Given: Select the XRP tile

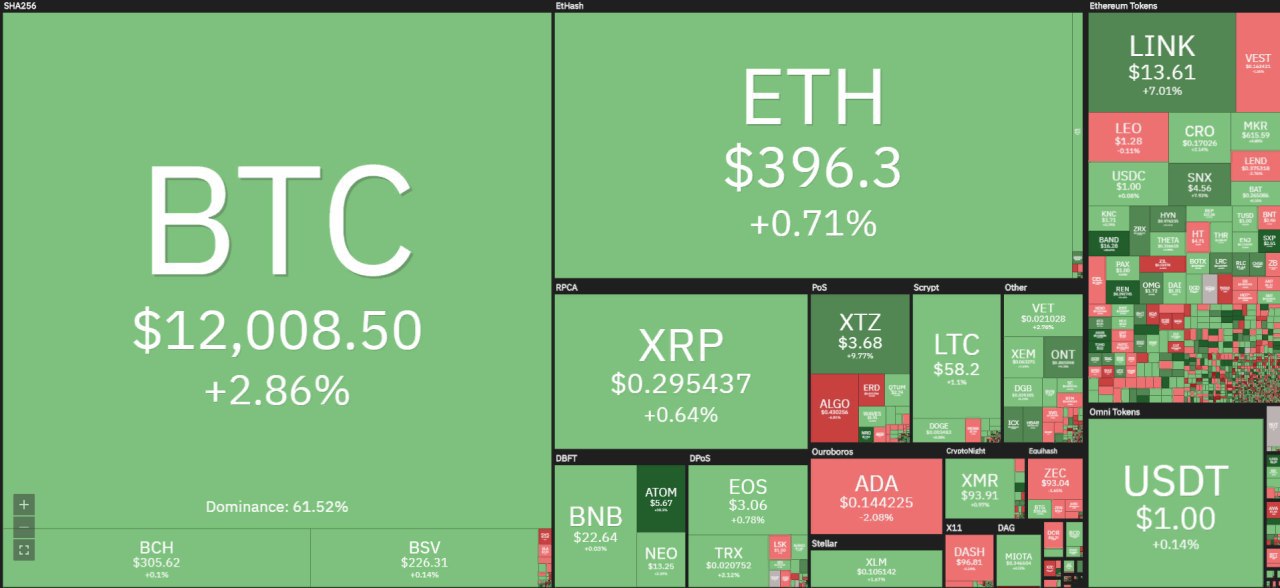Looking at the screenshot, I should click(x=681, y=371).
